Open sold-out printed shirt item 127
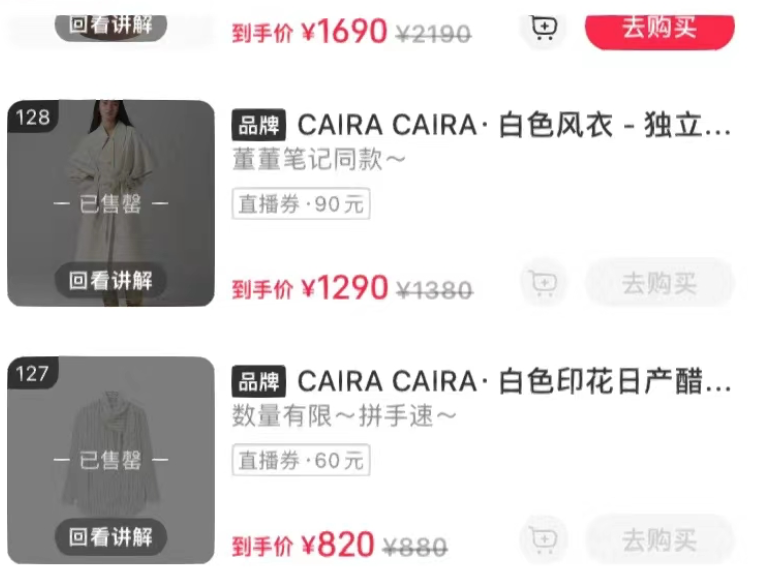This screenshot has width=770, height=586. pyautogui.click(x=111, y=460)
